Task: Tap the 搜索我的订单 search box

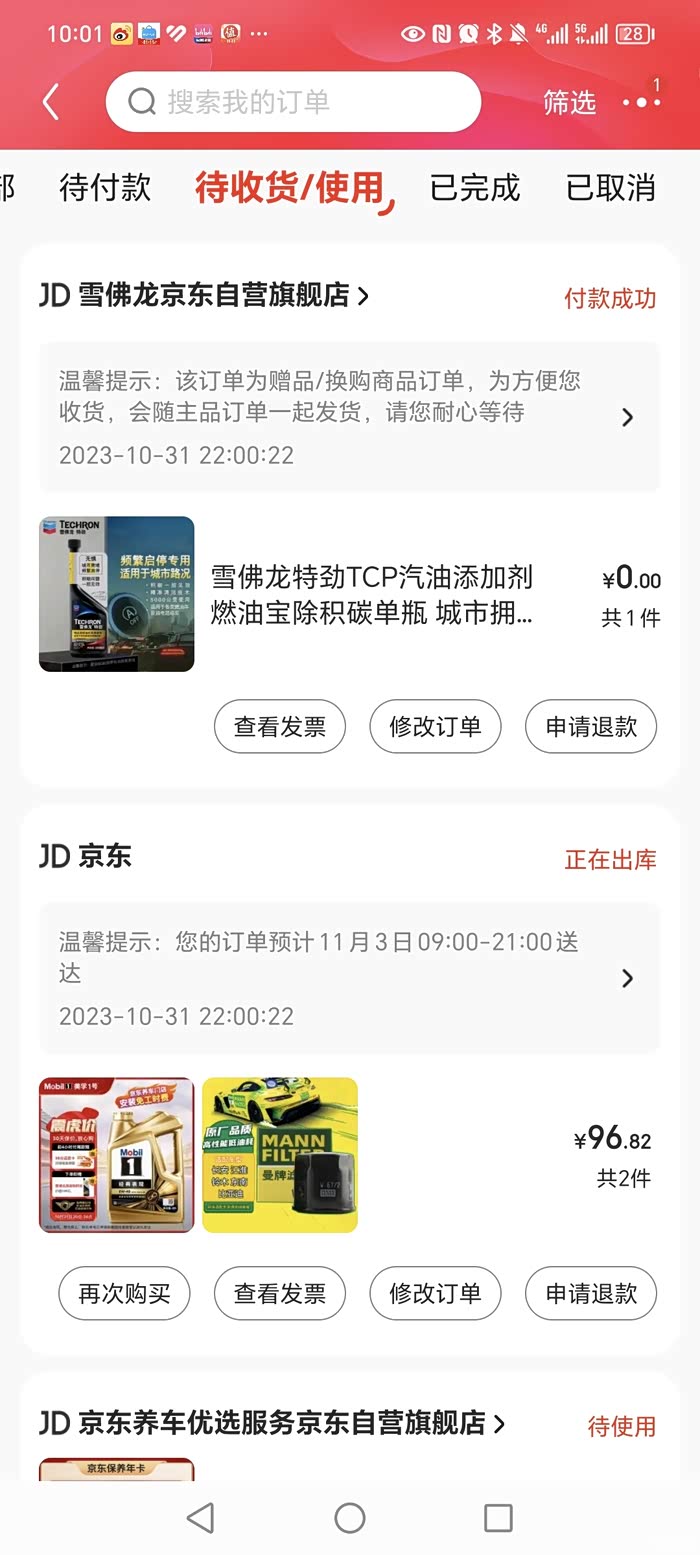Action: point(293,102)
